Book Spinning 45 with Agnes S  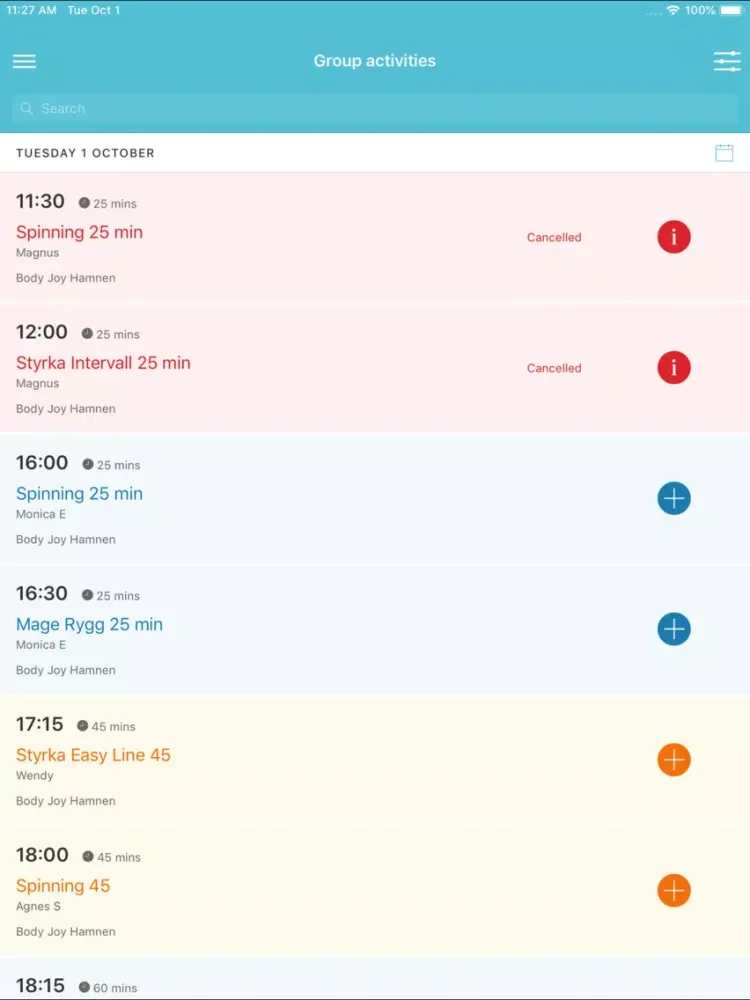coord(674,890)
